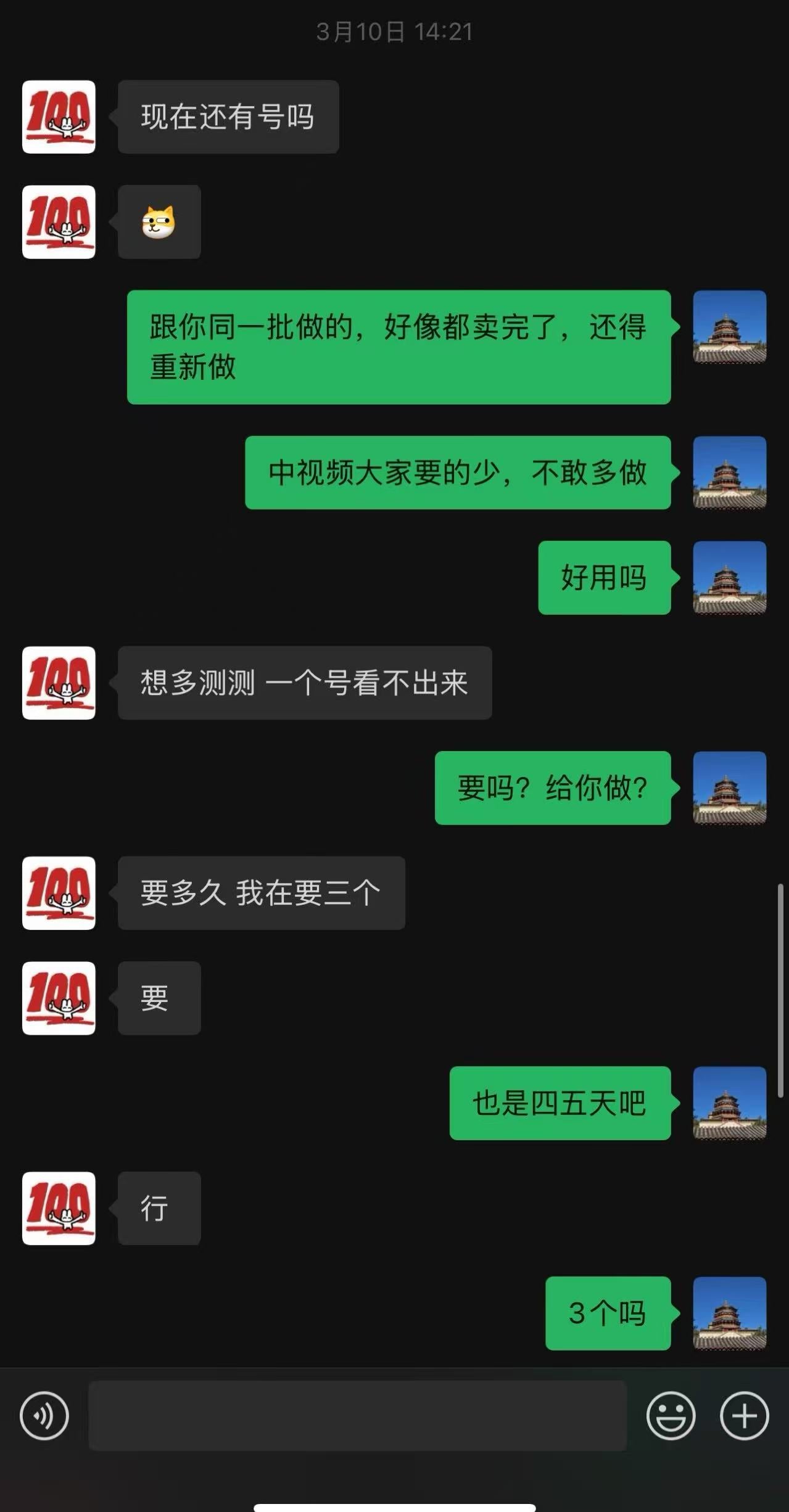Screen dimensions: 789x1512
Task: Tap the '行' reply bubble
Action: click(x=159, y=1209)
